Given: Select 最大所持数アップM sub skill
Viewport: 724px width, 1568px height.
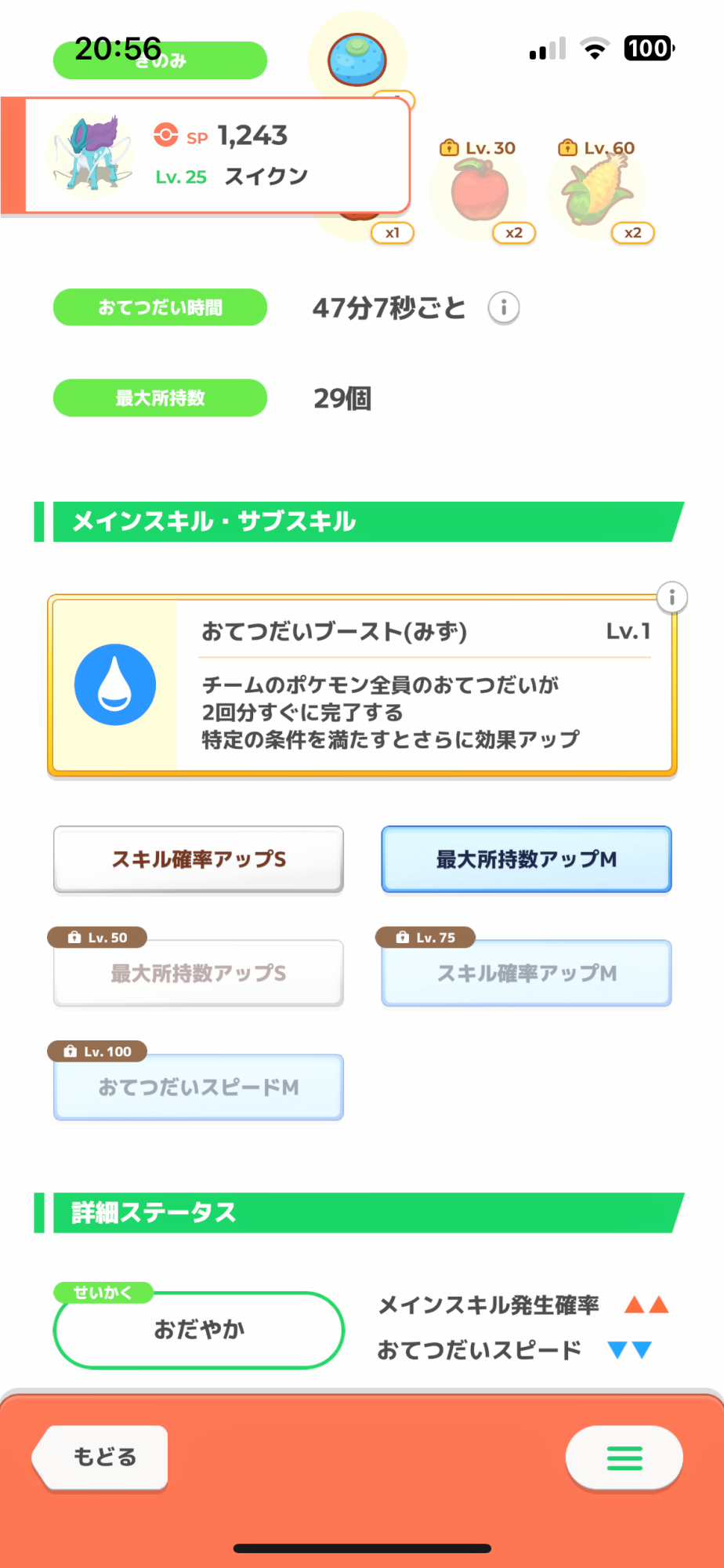Looking at the screenshot, I should 527,859.
